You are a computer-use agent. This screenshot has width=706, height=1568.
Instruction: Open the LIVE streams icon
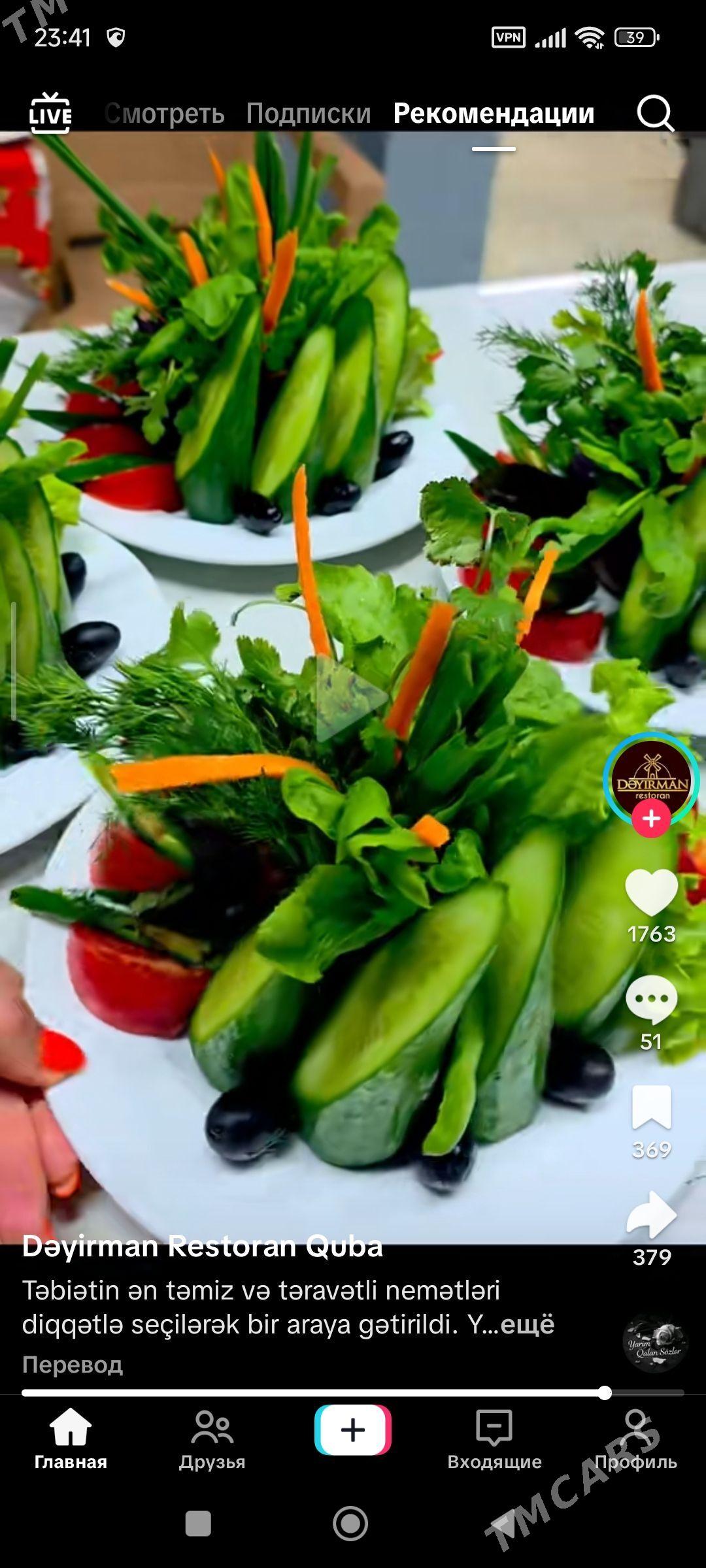click(50, 114)
